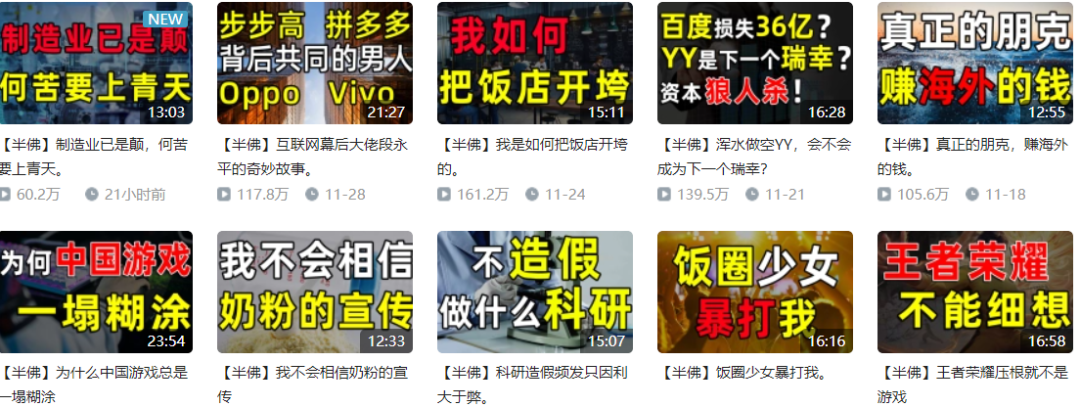
Task: Open the video 制造业已是颠，何苦要上青天
Action: pos(95,63)
